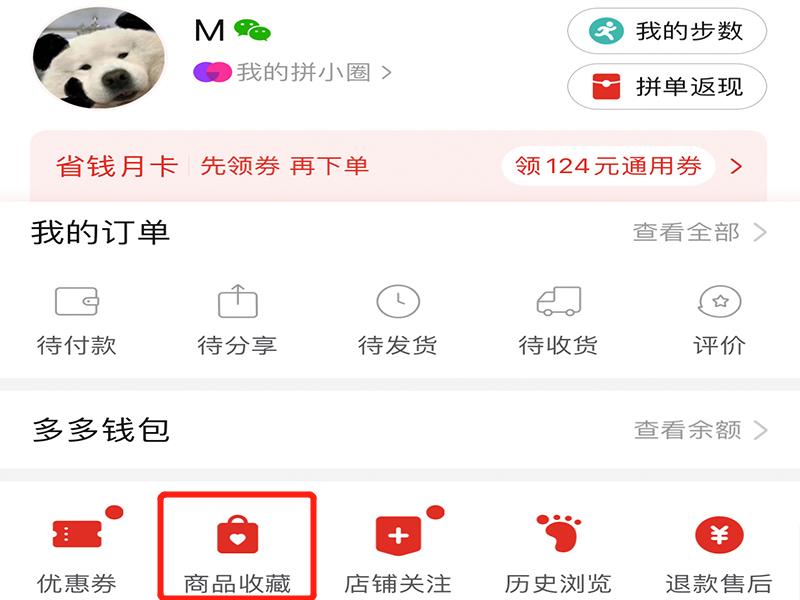Open 退款售后 refunds and after-sales
800x600 pixels.
[719, 552]
